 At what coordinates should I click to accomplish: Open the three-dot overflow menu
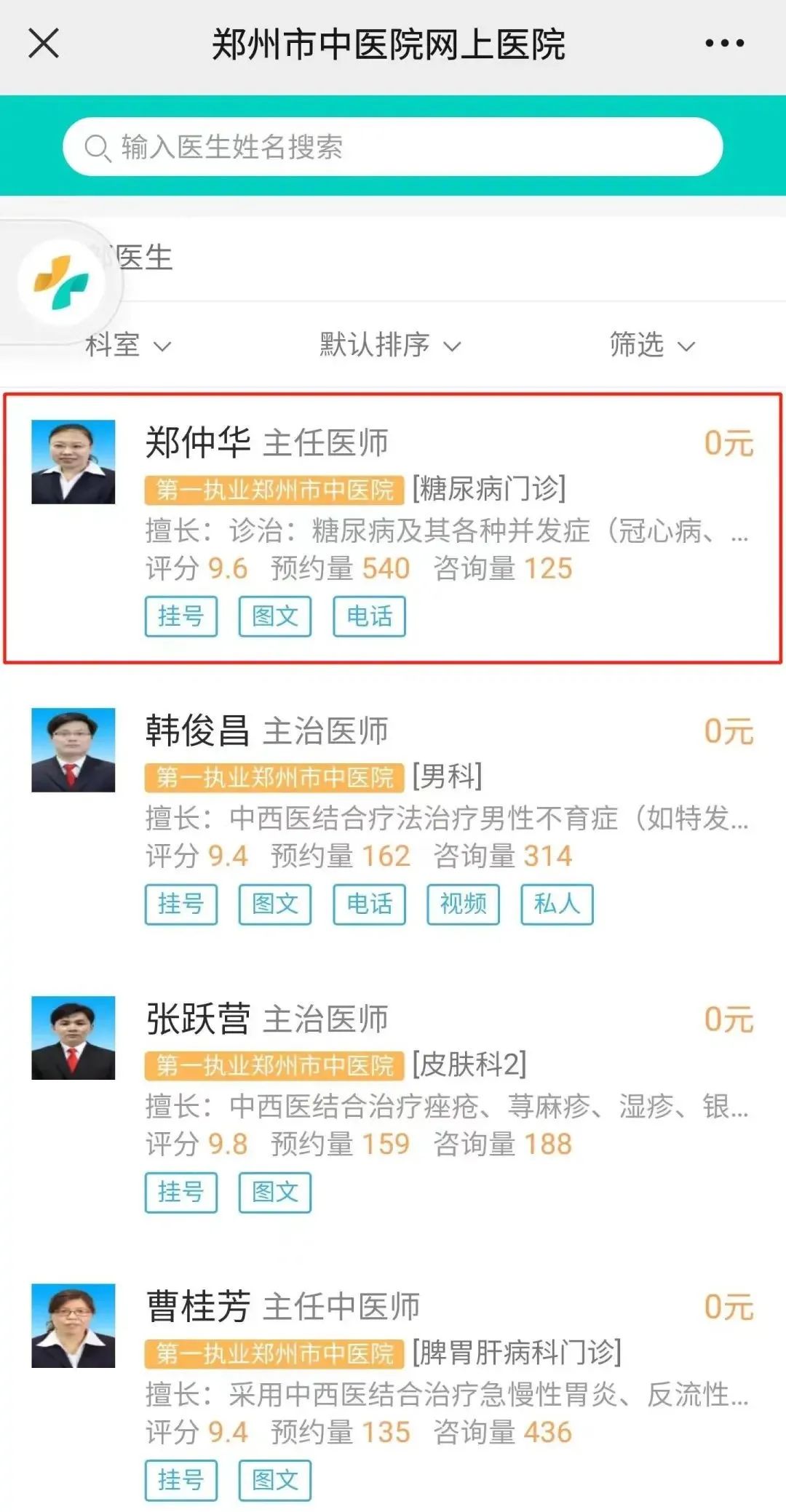tap(724, 44)
